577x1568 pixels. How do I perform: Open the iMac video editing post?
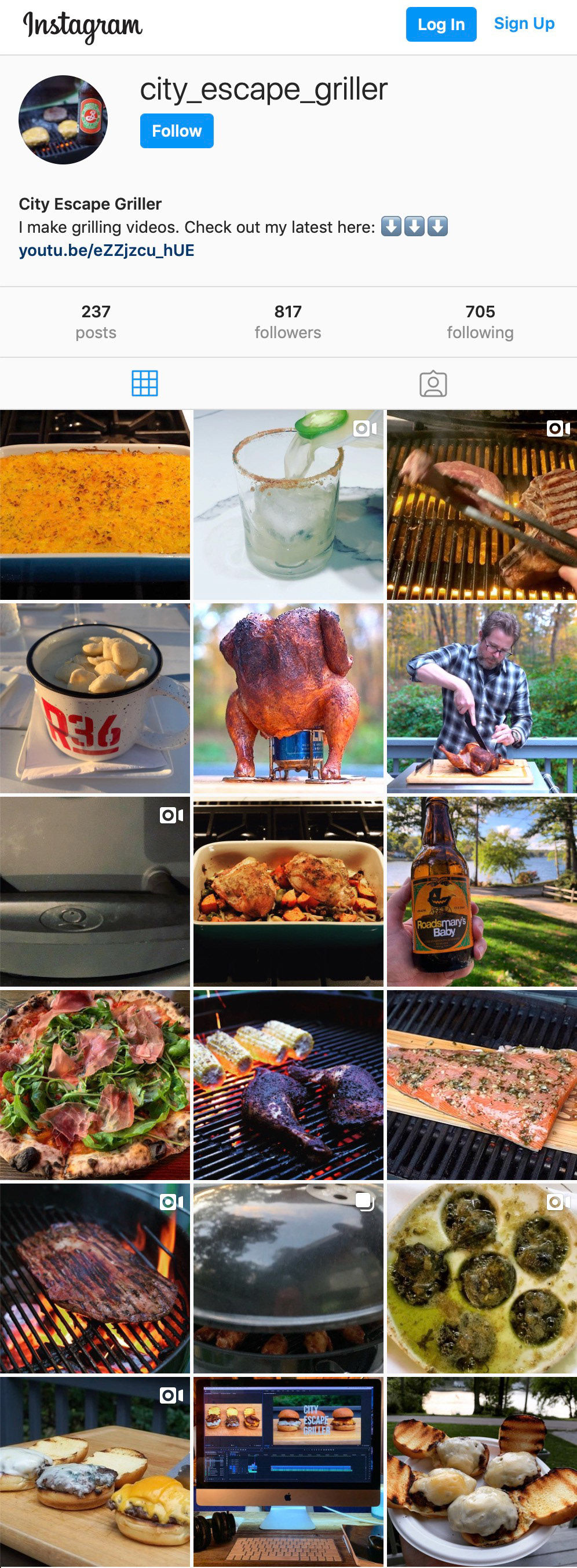tap(288, 1472)
